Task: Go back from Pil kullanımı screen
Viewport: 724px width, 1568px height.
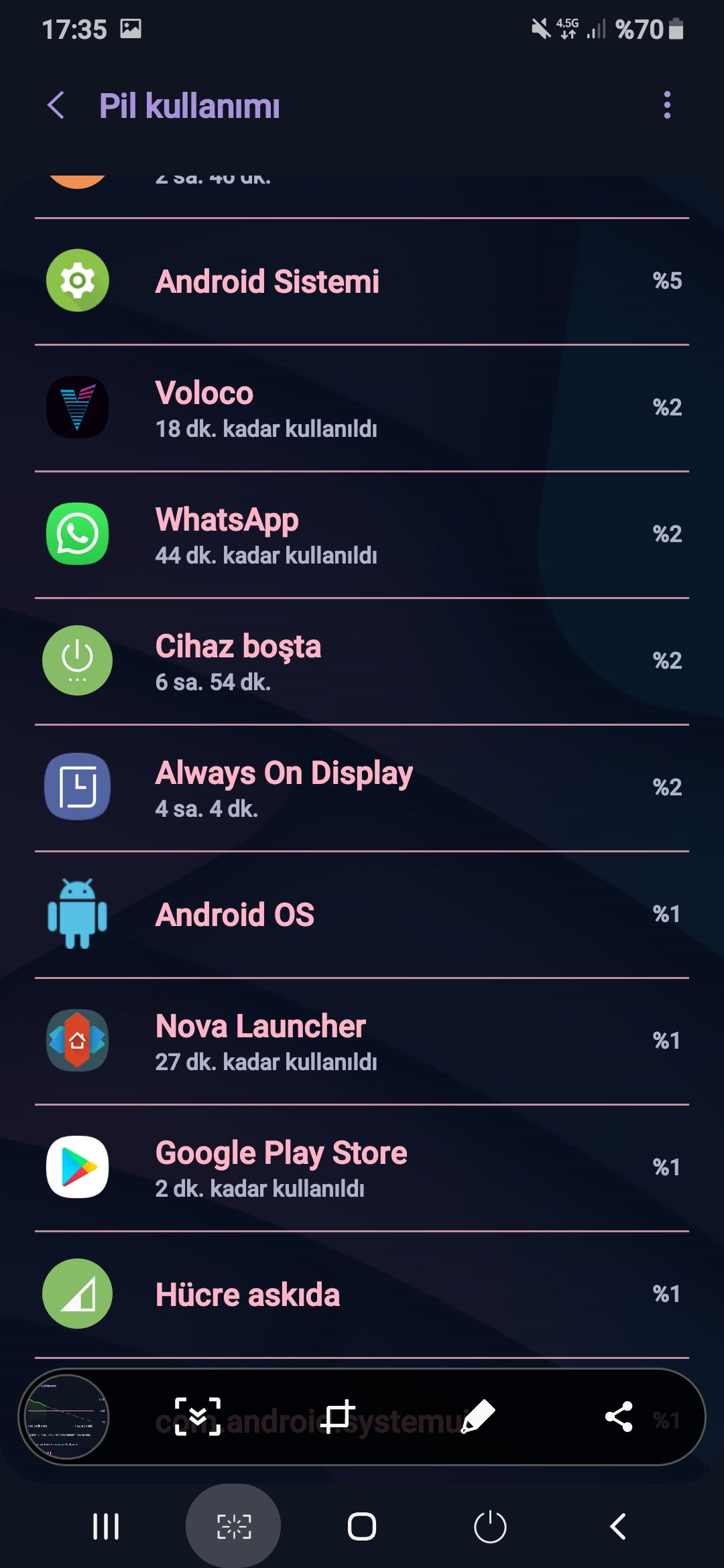Action: pos(56,106)
